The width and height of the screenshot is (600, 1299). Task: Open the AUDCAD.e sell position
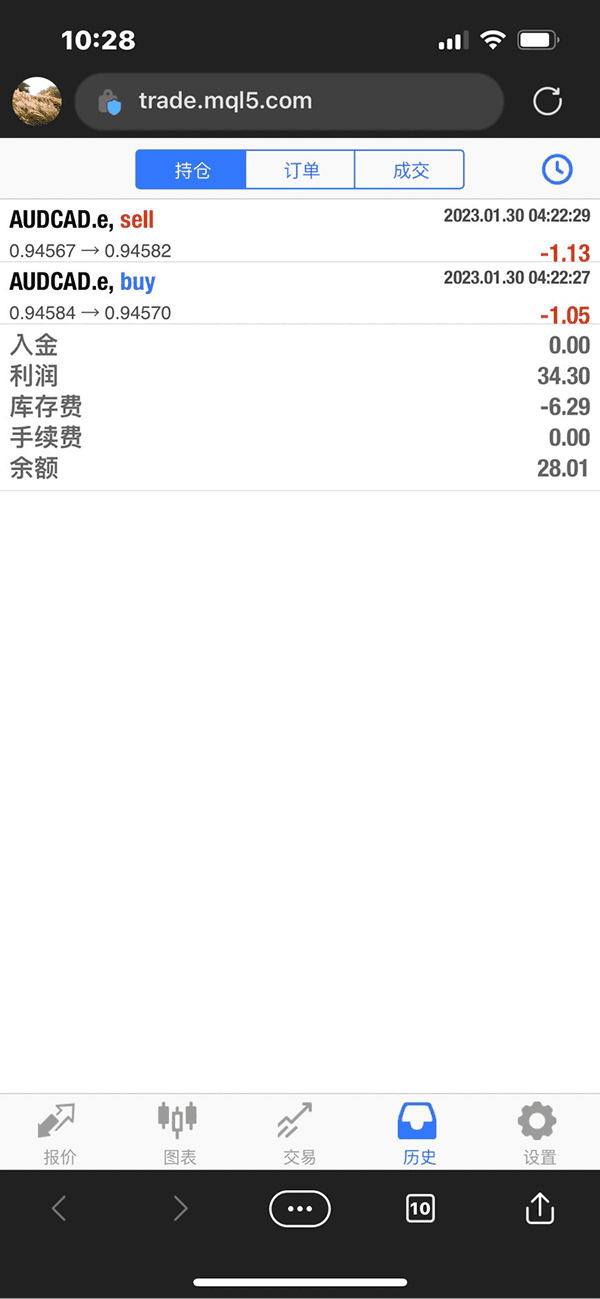pyautogui.click(x=300, y=233)
